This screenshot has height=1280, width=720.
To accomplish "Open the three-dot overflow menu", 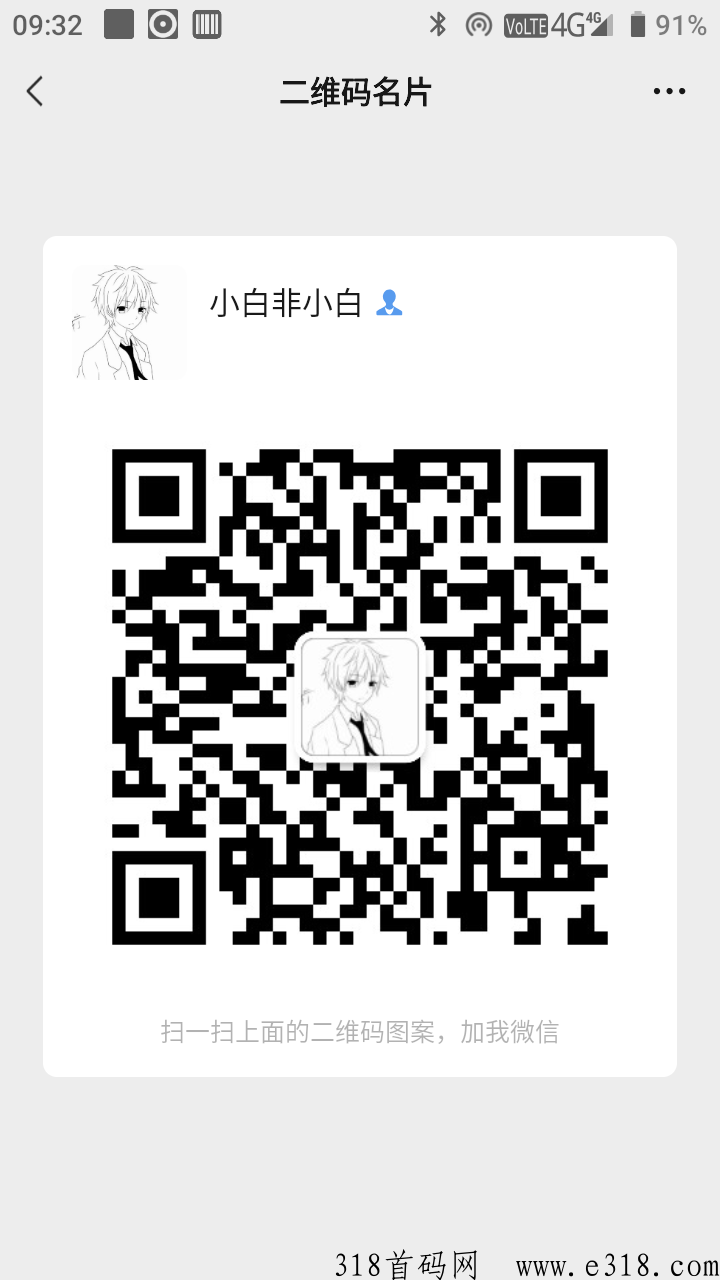I will 669,92.
